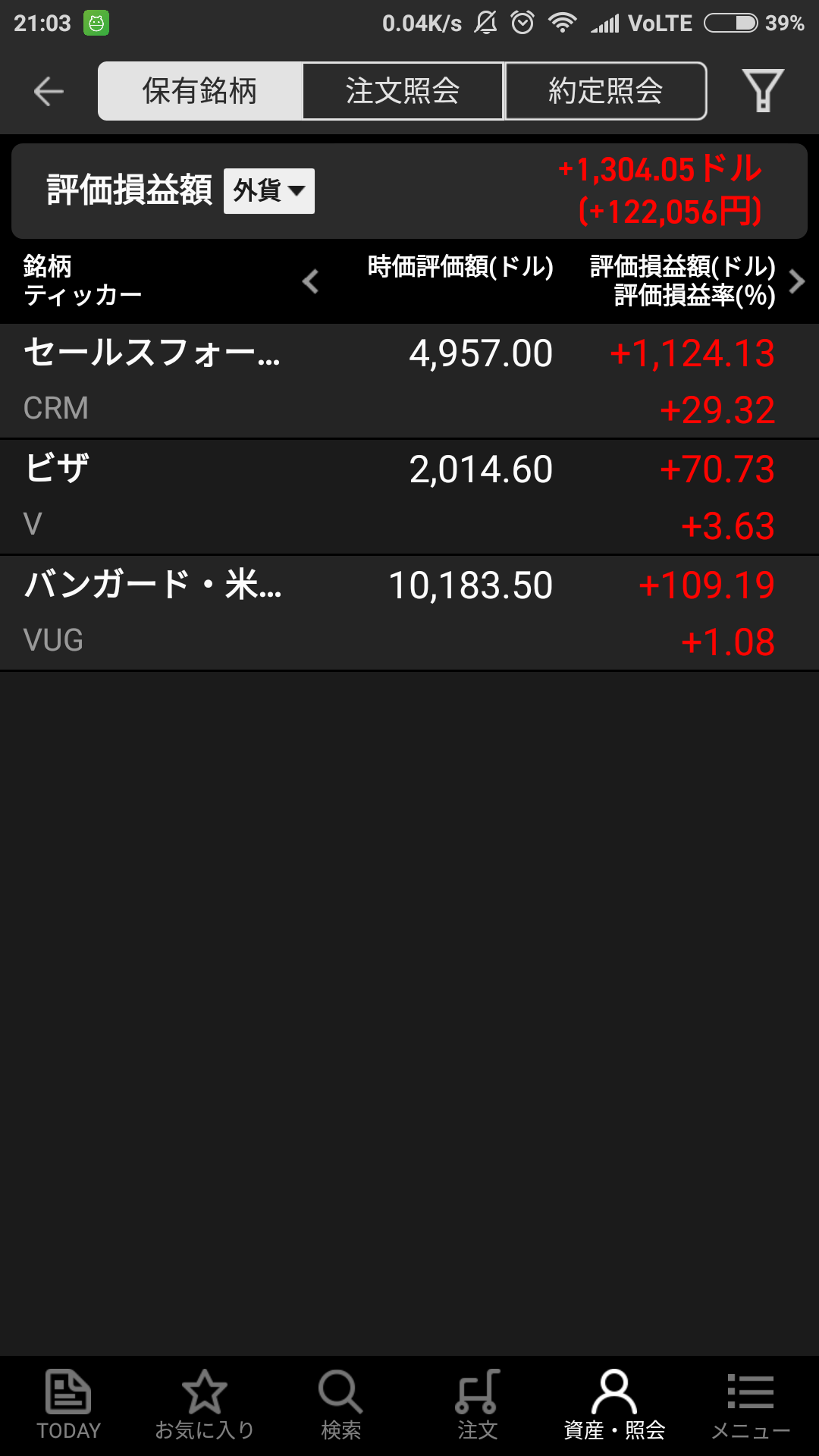
Task: Open the 外貨 currency dropdown
Action: [269, 191]
